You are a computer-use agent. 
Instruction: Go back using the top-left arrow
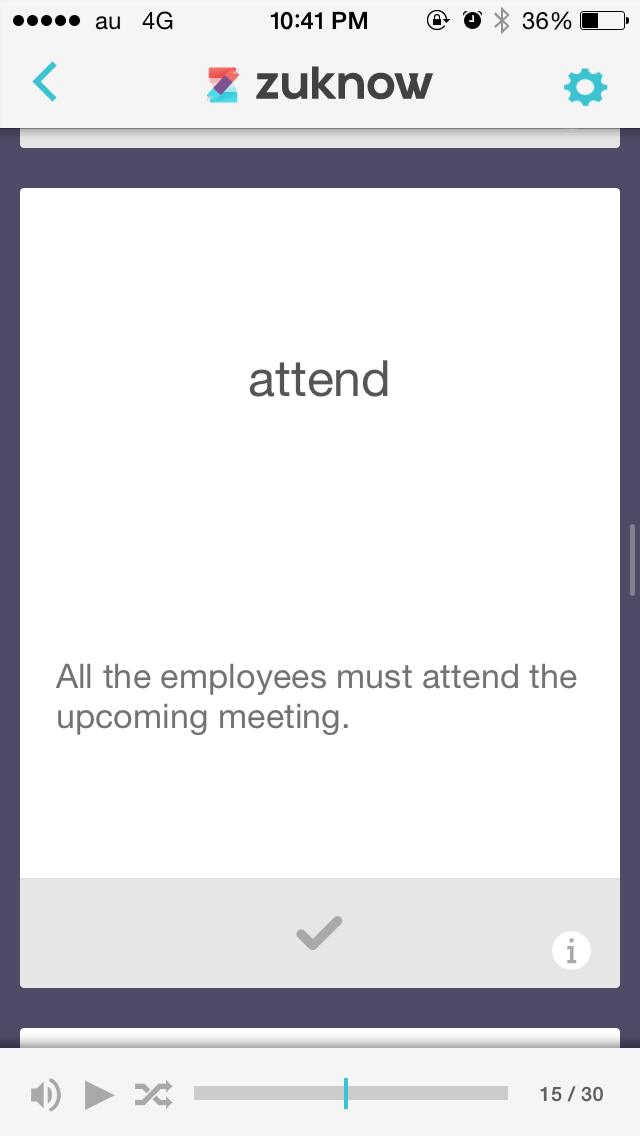[x=45, y=83]
